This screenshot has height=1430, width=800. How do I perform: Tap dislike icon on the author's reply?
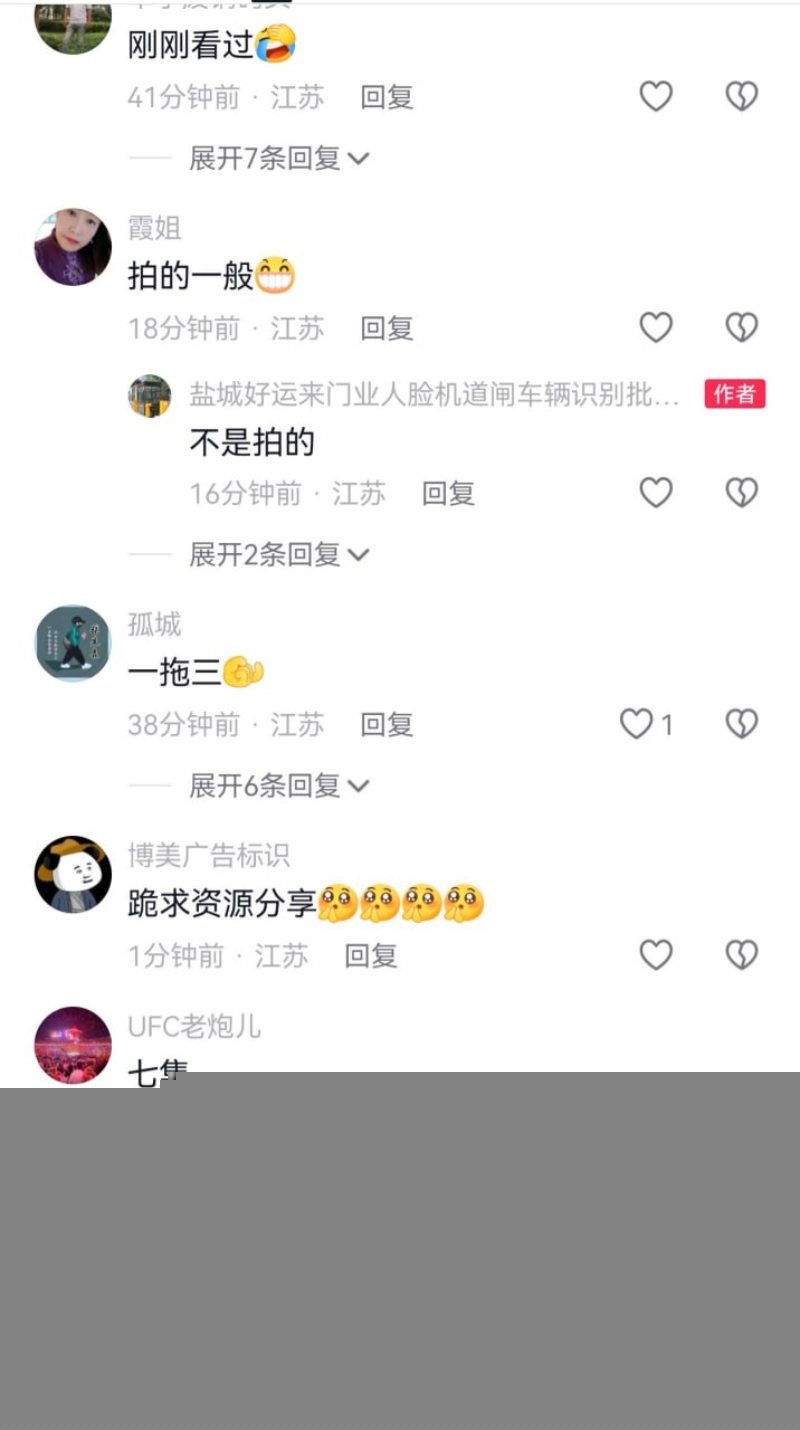(739, 493)
